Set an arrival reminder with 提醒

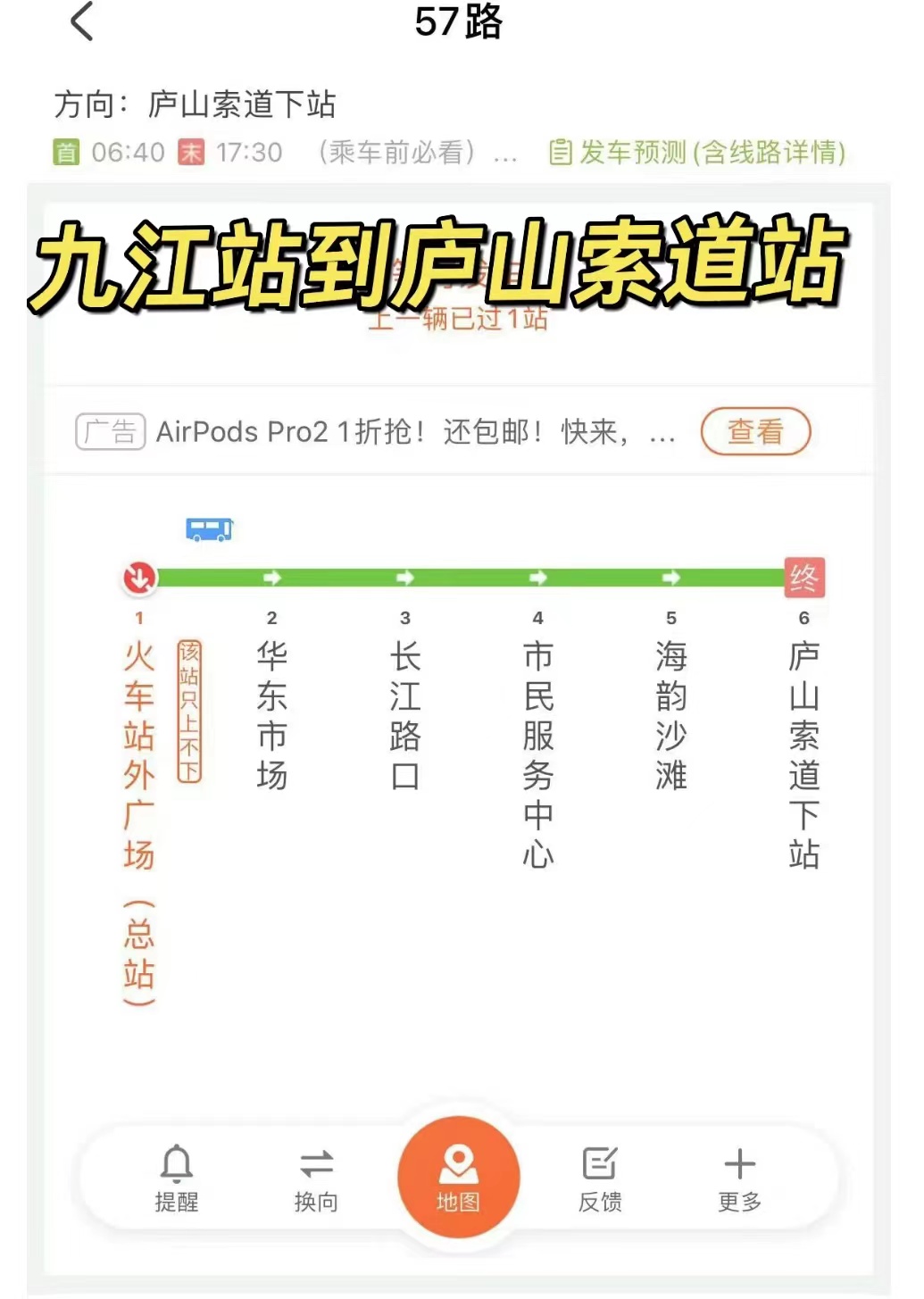point(177,1178)
